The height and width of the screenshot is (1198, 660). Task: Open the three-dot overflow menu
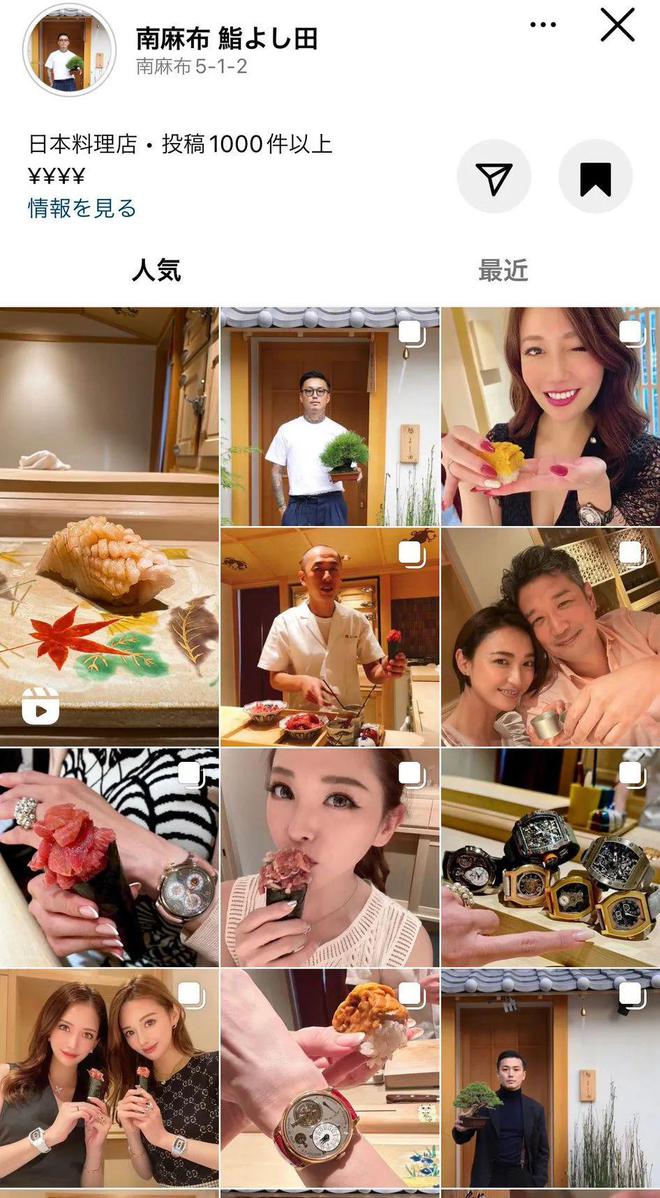(542, 25)
